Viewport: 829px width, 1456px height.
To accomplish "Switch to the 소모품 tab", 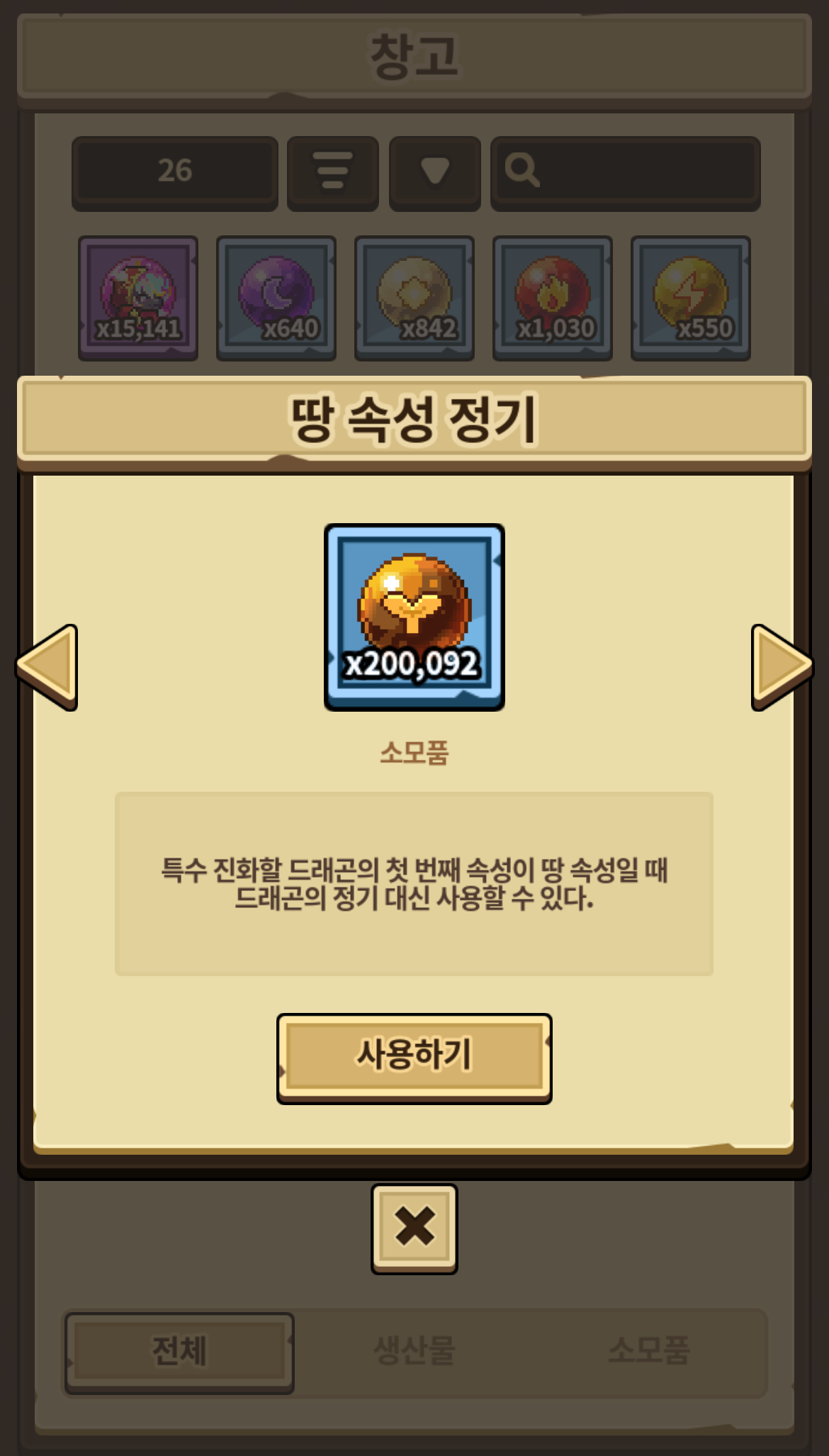I will coord(648,1352).
